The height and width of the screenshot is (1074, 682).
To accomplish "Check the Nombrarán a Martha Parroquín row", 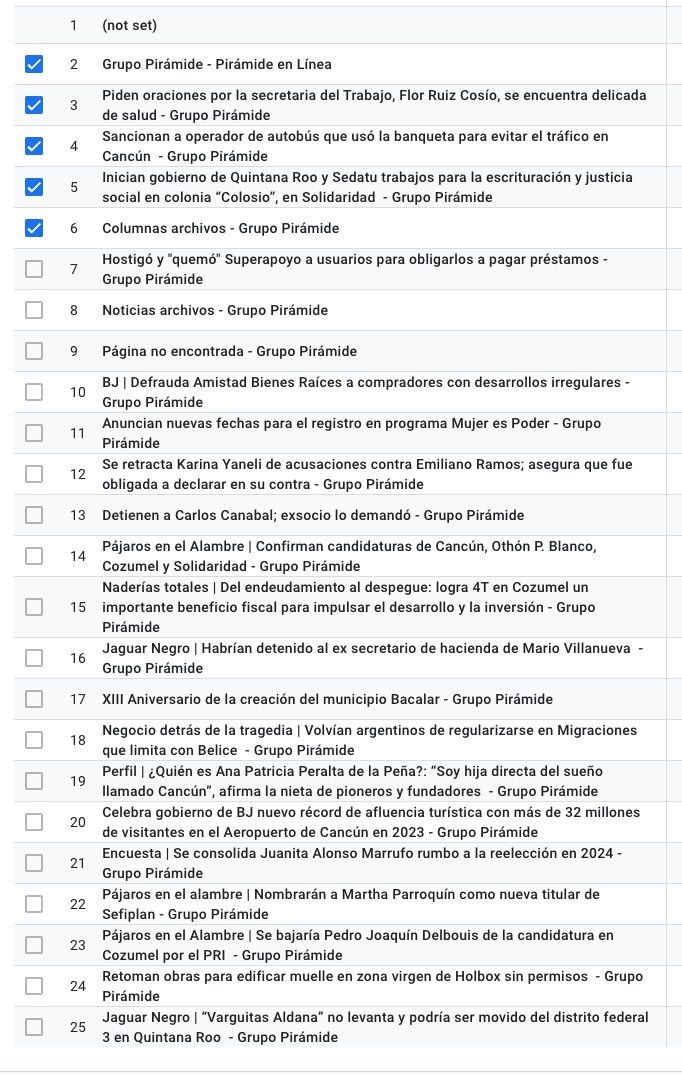I will pos(34,904).
